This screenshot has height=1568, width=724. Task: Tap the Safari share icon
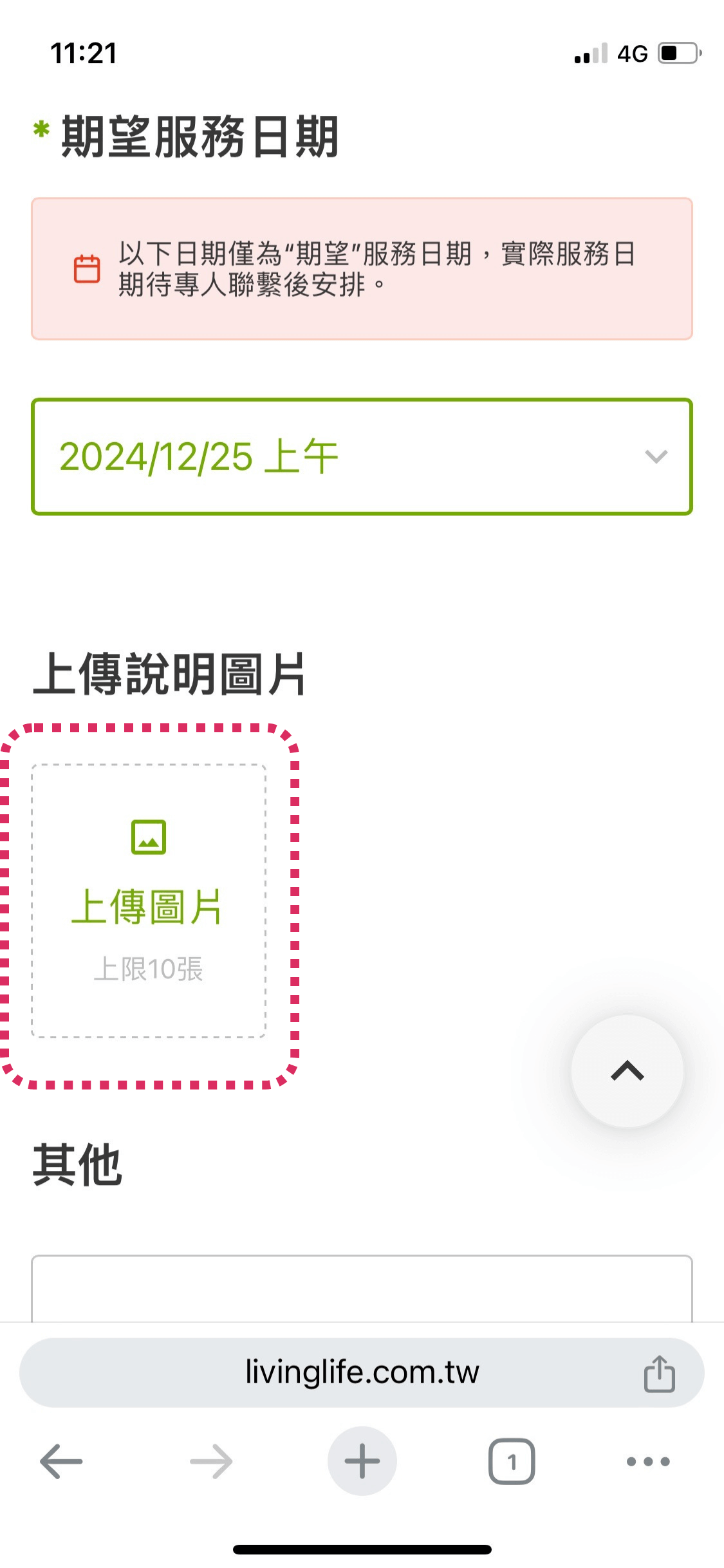tap(658, 1370)
